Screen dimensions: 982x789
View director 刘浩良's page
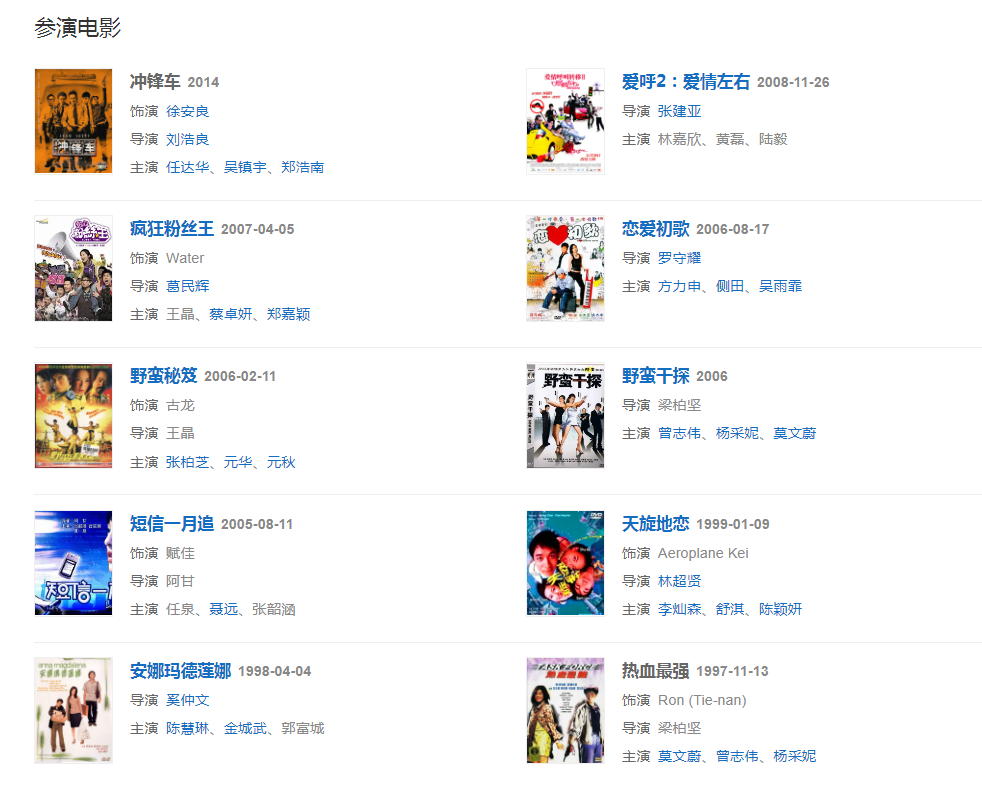click(x=187, y=139)
